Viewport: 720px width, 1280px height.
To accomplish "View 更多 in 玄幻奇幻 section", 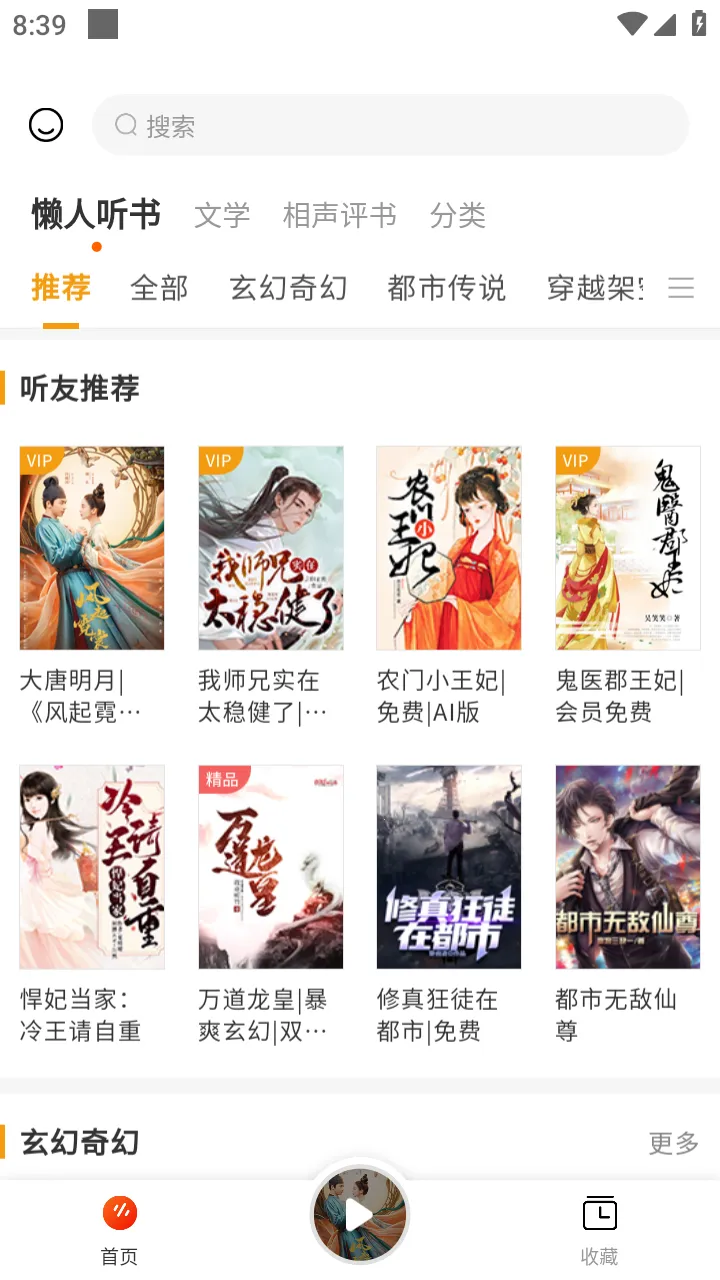I will (673, 1143).
